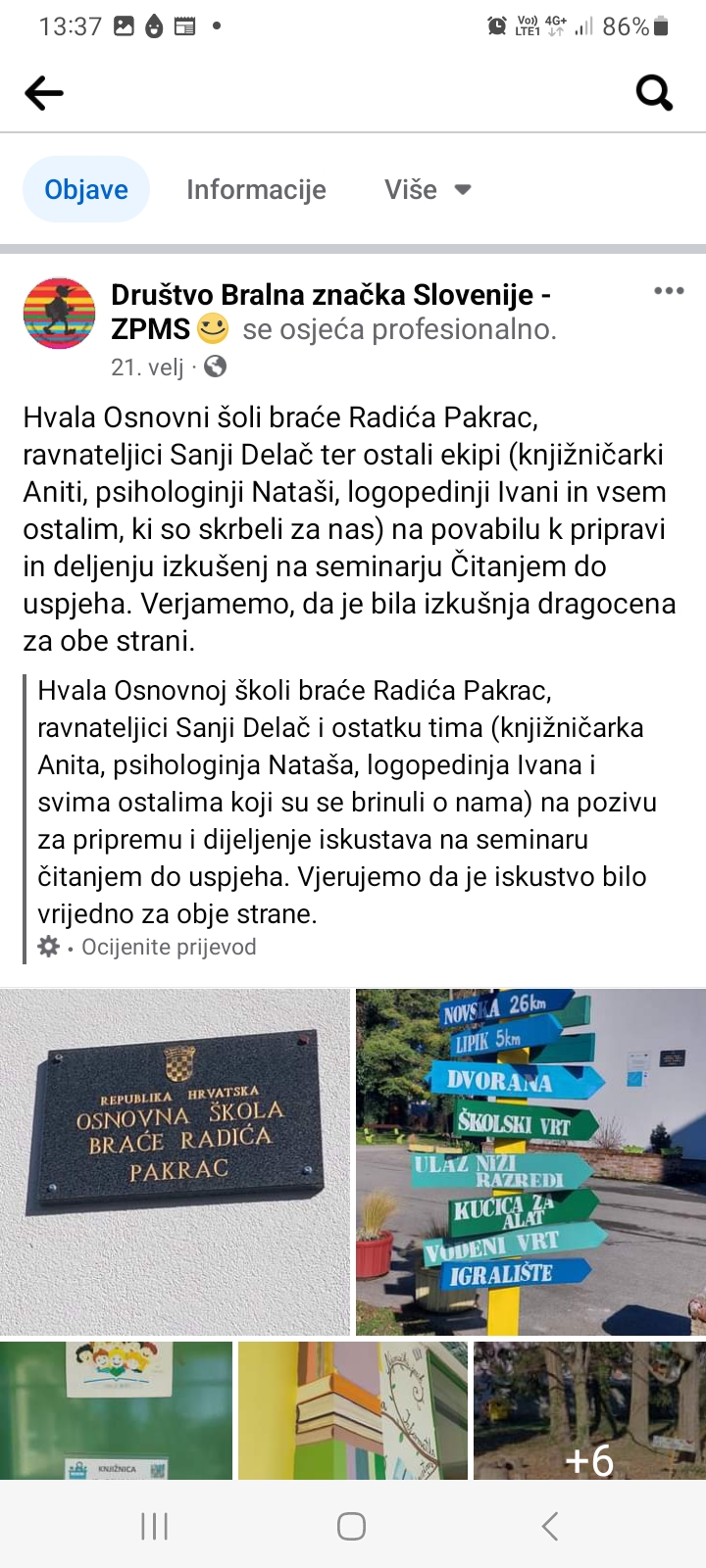Viewport: 706px width, 1568px height.
Task: Open the green Knjižnica door photo
Action: click(x=116, y=1409)
